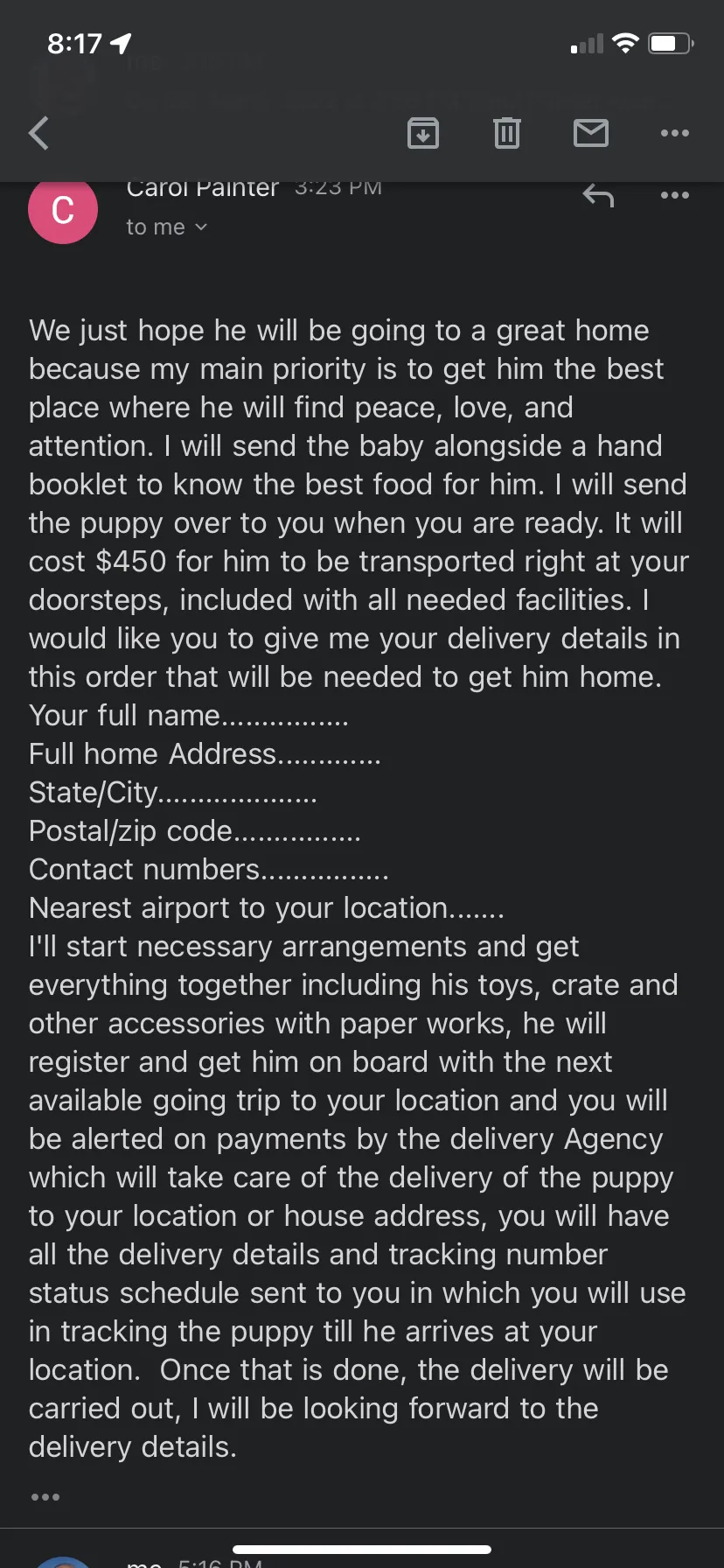724x1568 pixels.
Task: Delete this email with the trash icon
Action: (507, 133)
